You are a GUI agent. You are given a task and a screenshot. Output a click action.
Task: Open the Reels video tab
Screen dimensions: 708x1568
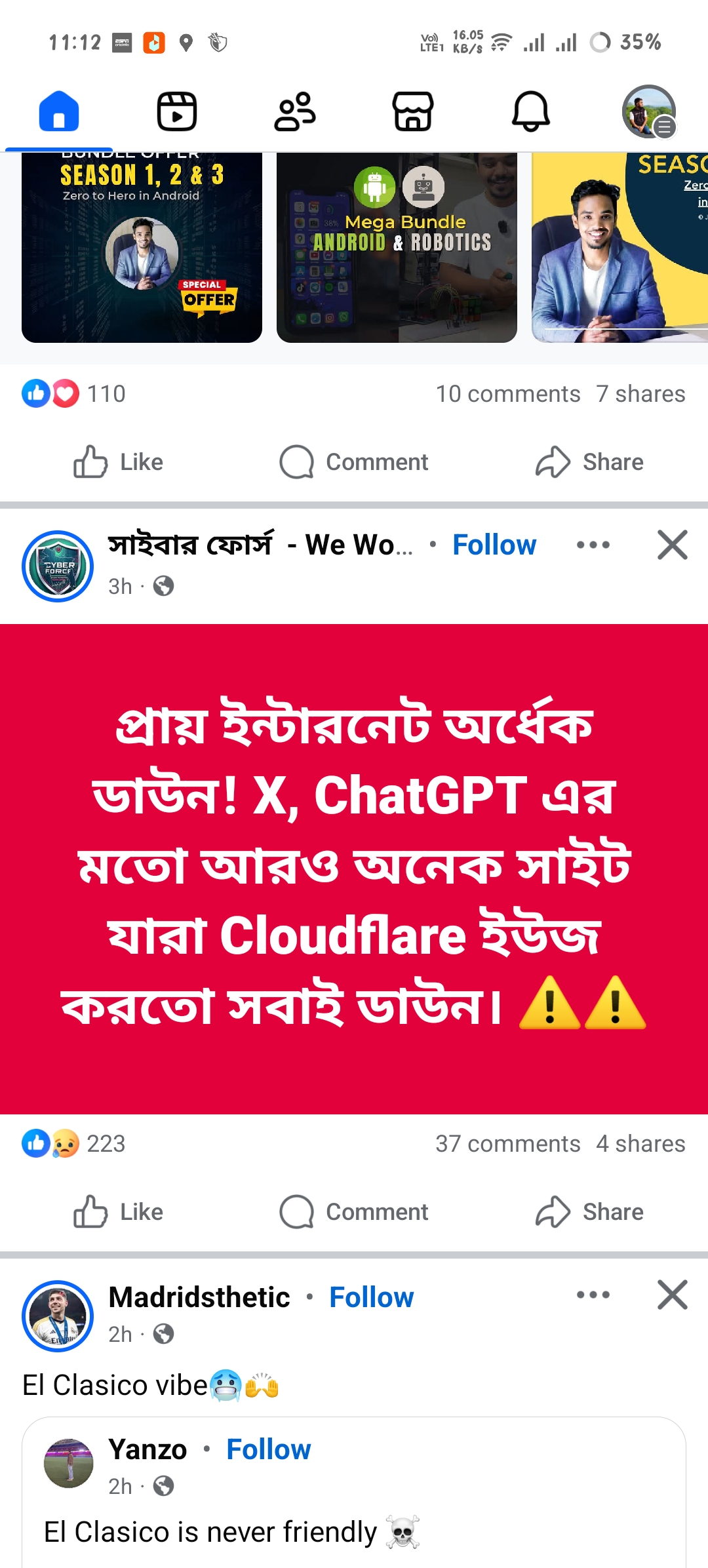click(177, 111)
